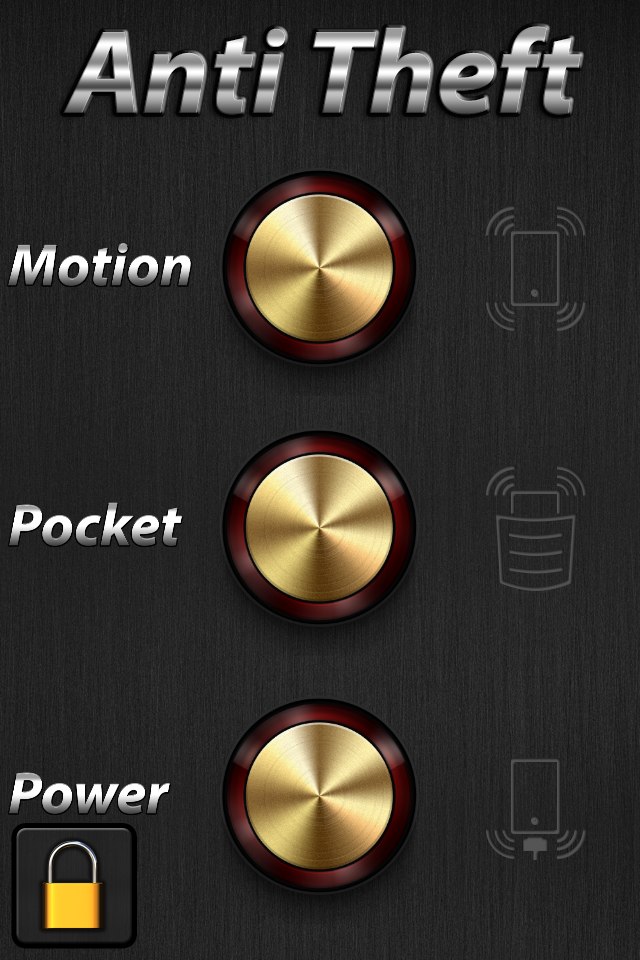Viewport: 640px width, 960px height.
Task: Tap the yellow padlock icon
Action: [74, 886]
